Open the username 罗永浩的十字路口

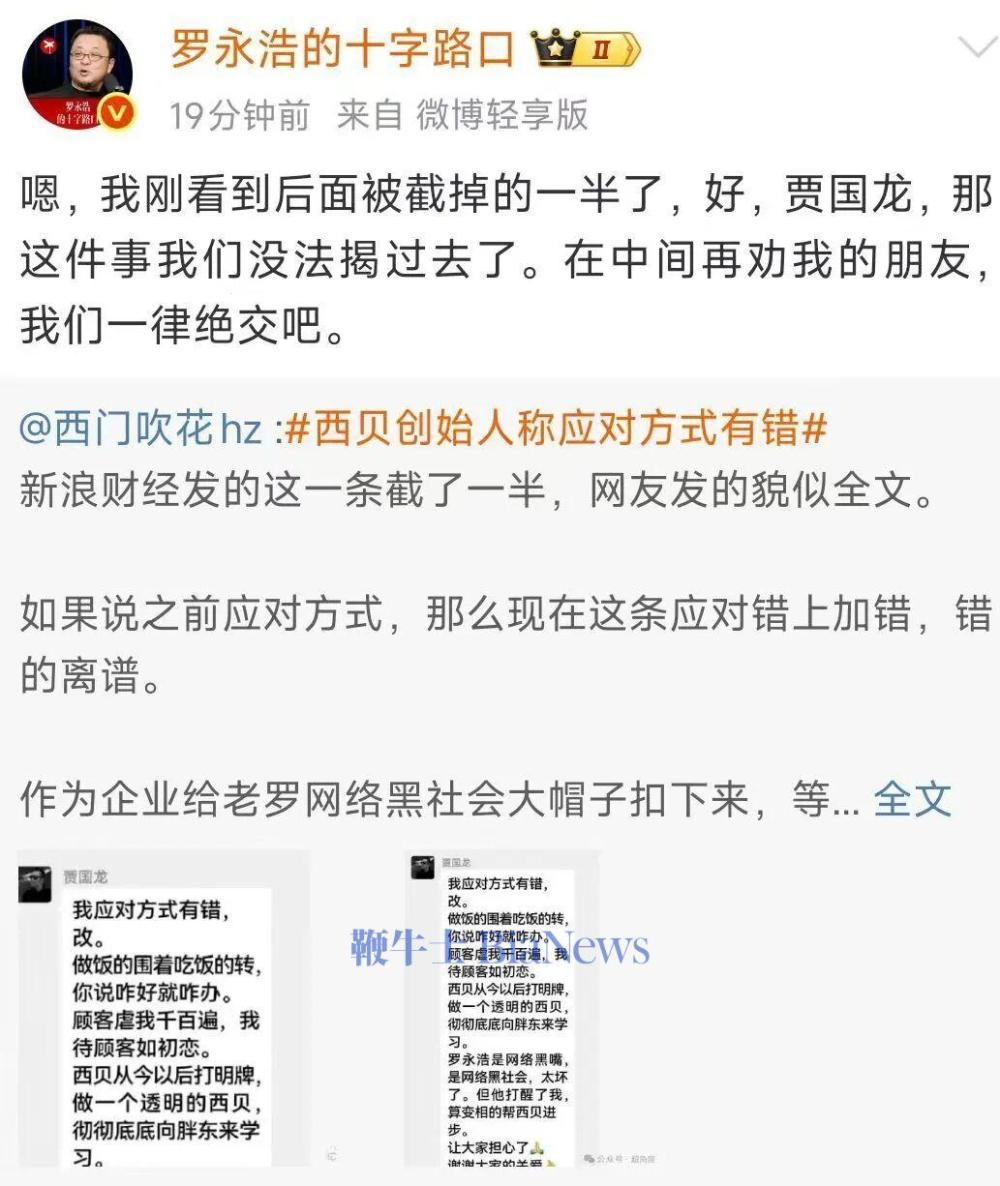click(342, 49)
